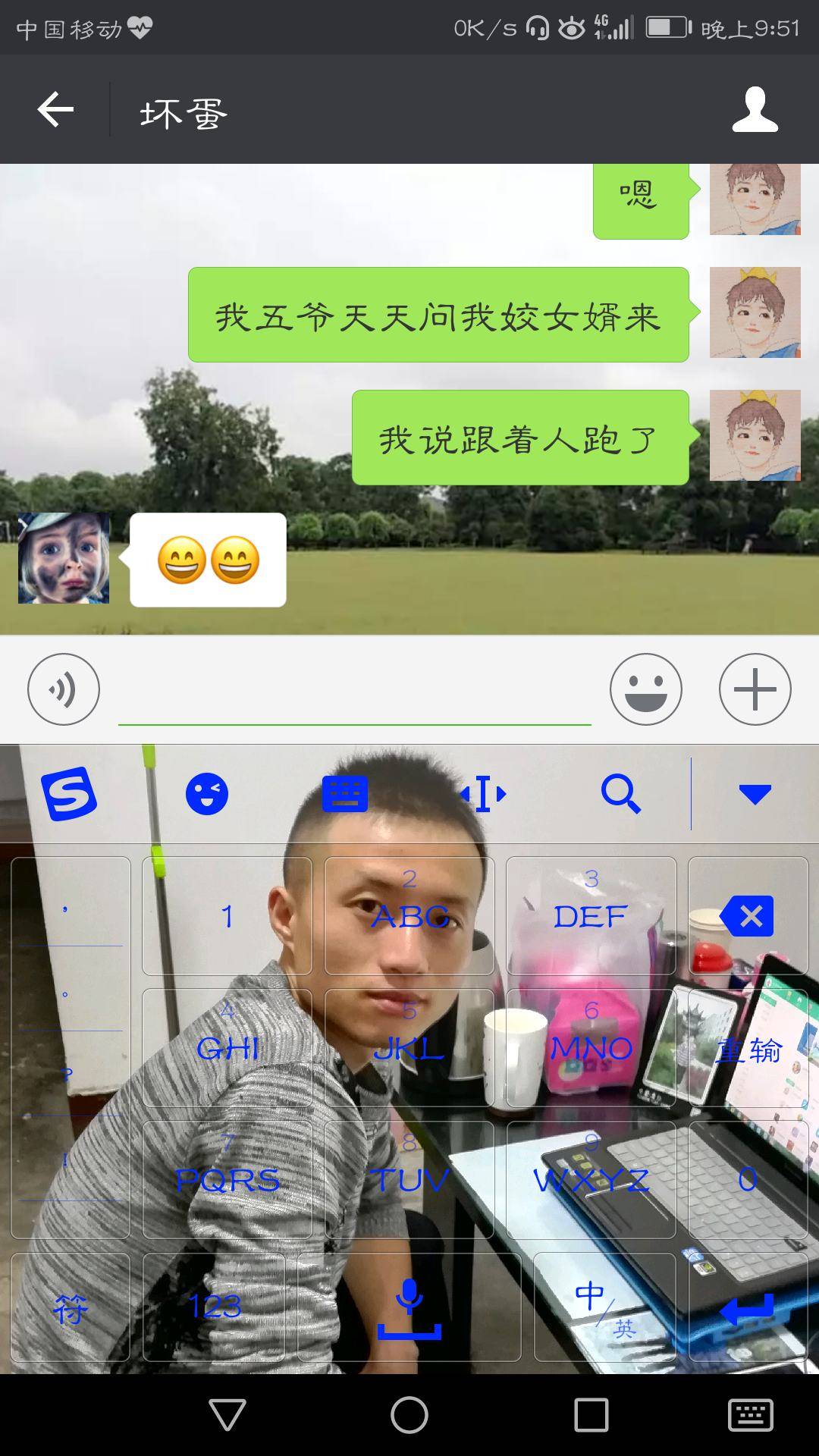Open the keyboard layout switcher

[345, 794]
